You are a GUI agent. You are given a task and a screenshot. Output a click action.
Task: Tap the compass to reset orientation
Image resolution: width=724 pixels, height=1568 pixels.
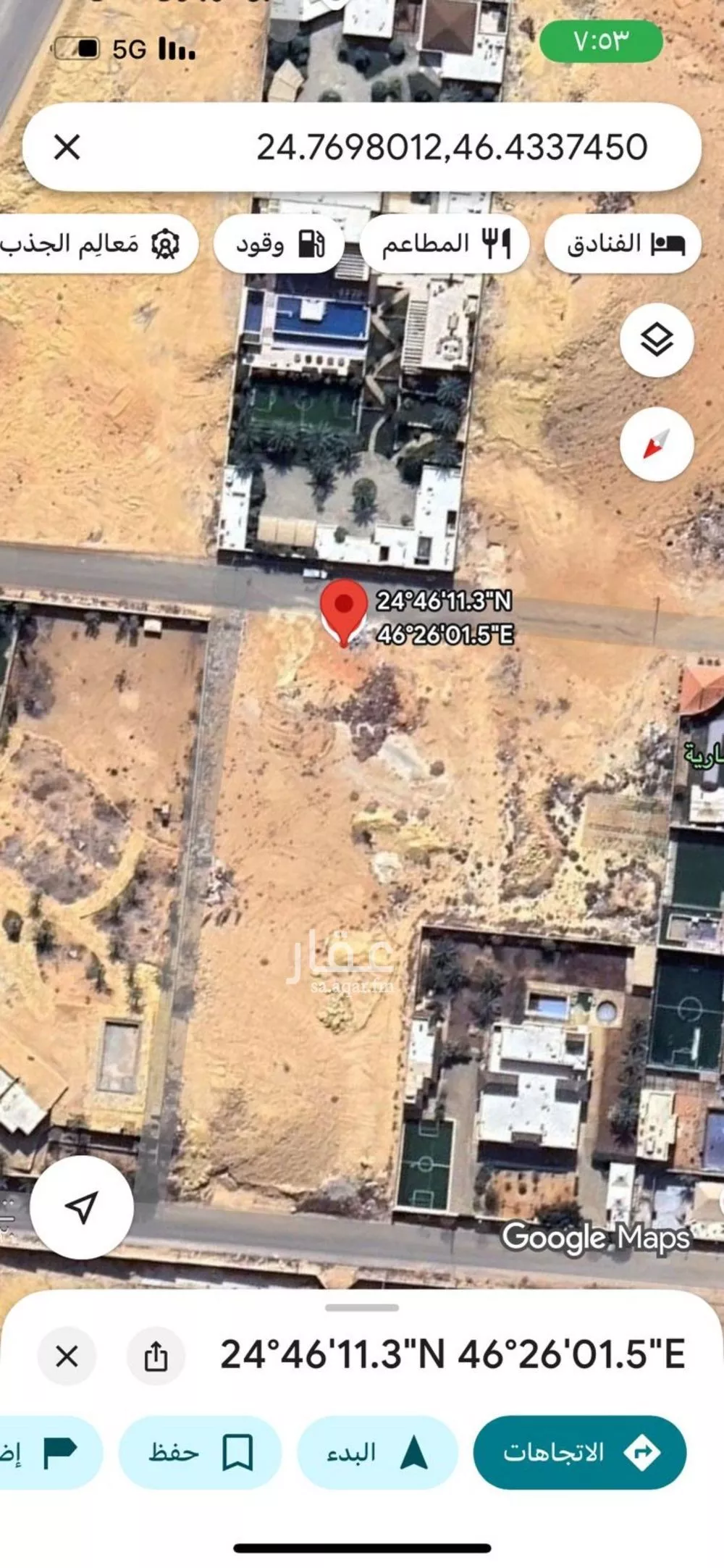(657, 444)
